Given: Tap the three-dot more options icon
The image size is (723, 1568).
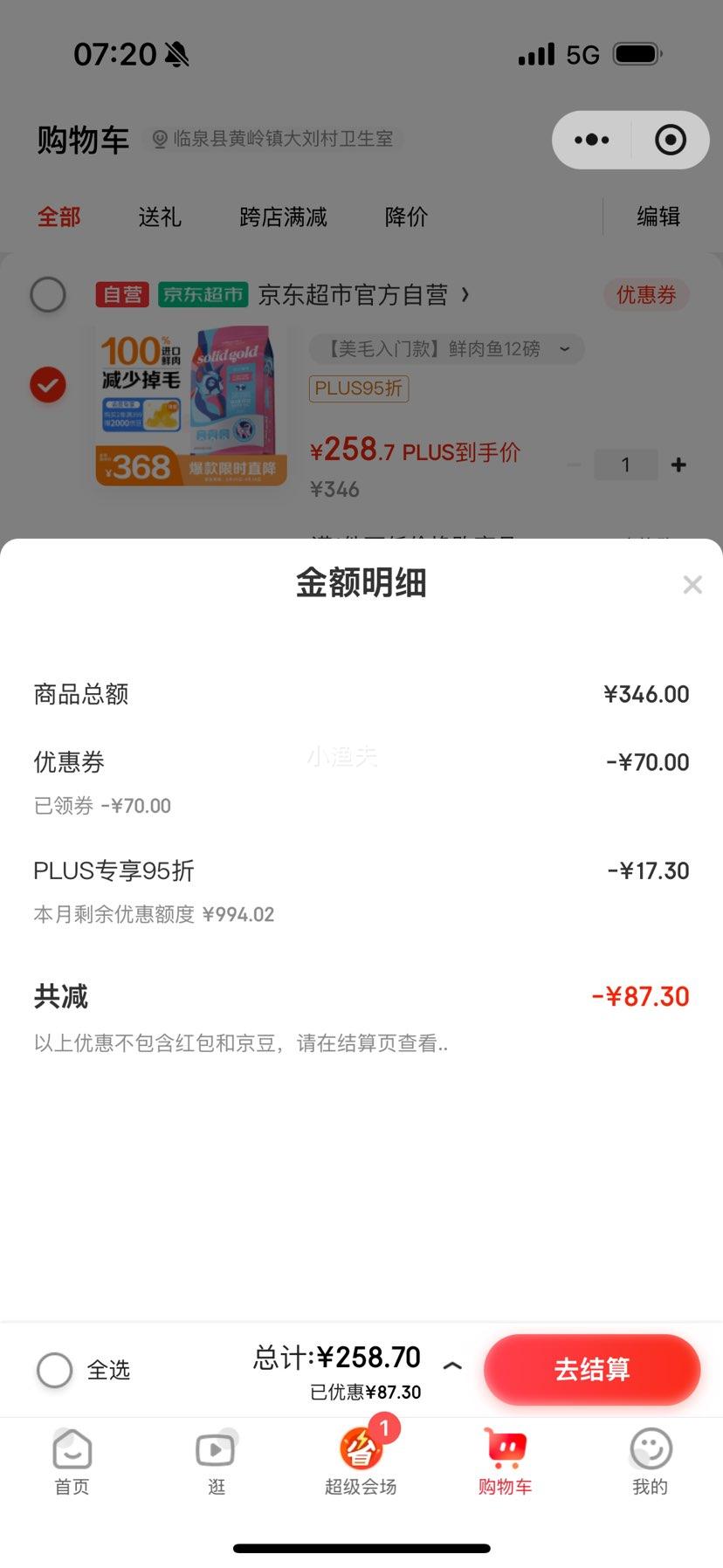Looking at the screenshot, I should pyautogui.click(x=591, y=140).
